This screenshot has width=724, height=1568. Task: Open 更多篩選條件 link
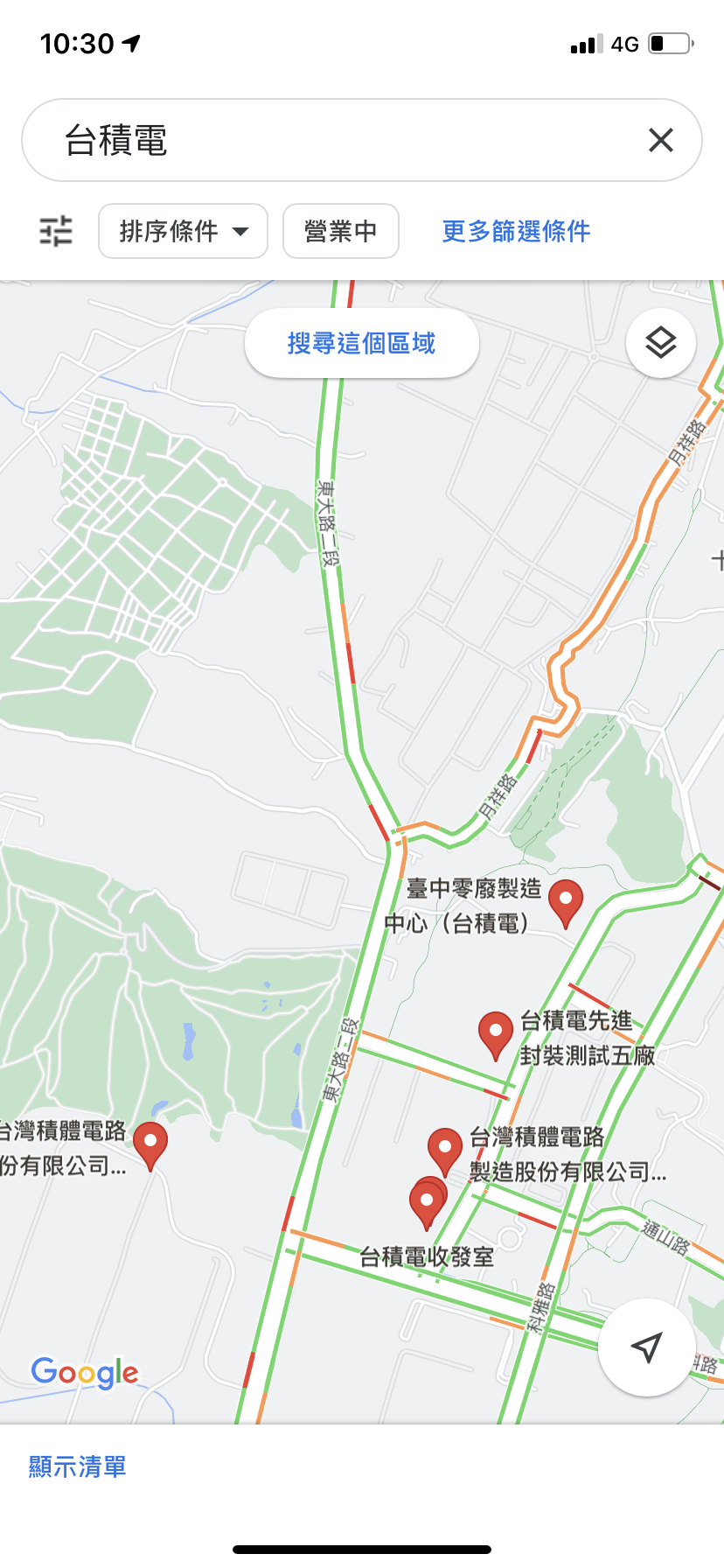coord(516,231)
